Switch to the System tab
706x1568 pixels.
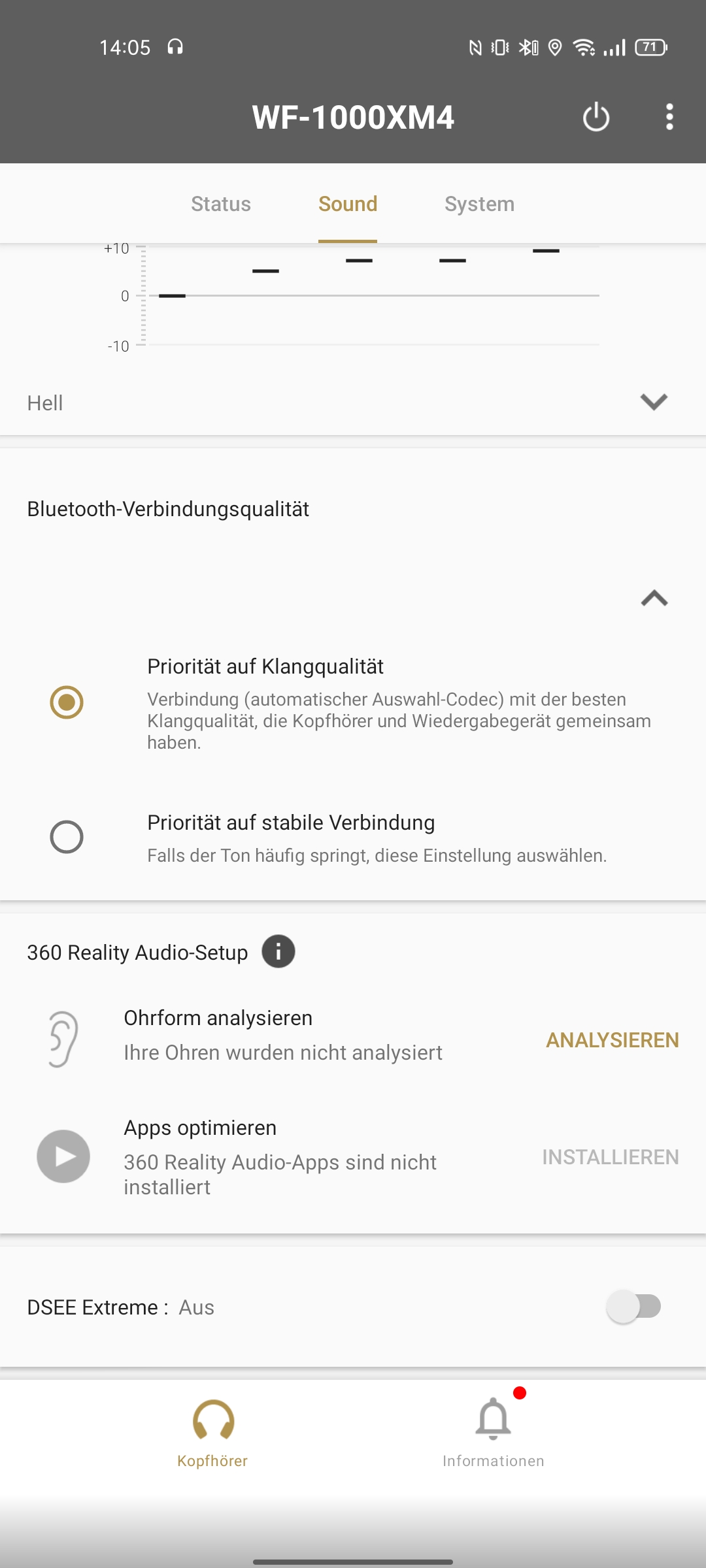tap(479, 204)
